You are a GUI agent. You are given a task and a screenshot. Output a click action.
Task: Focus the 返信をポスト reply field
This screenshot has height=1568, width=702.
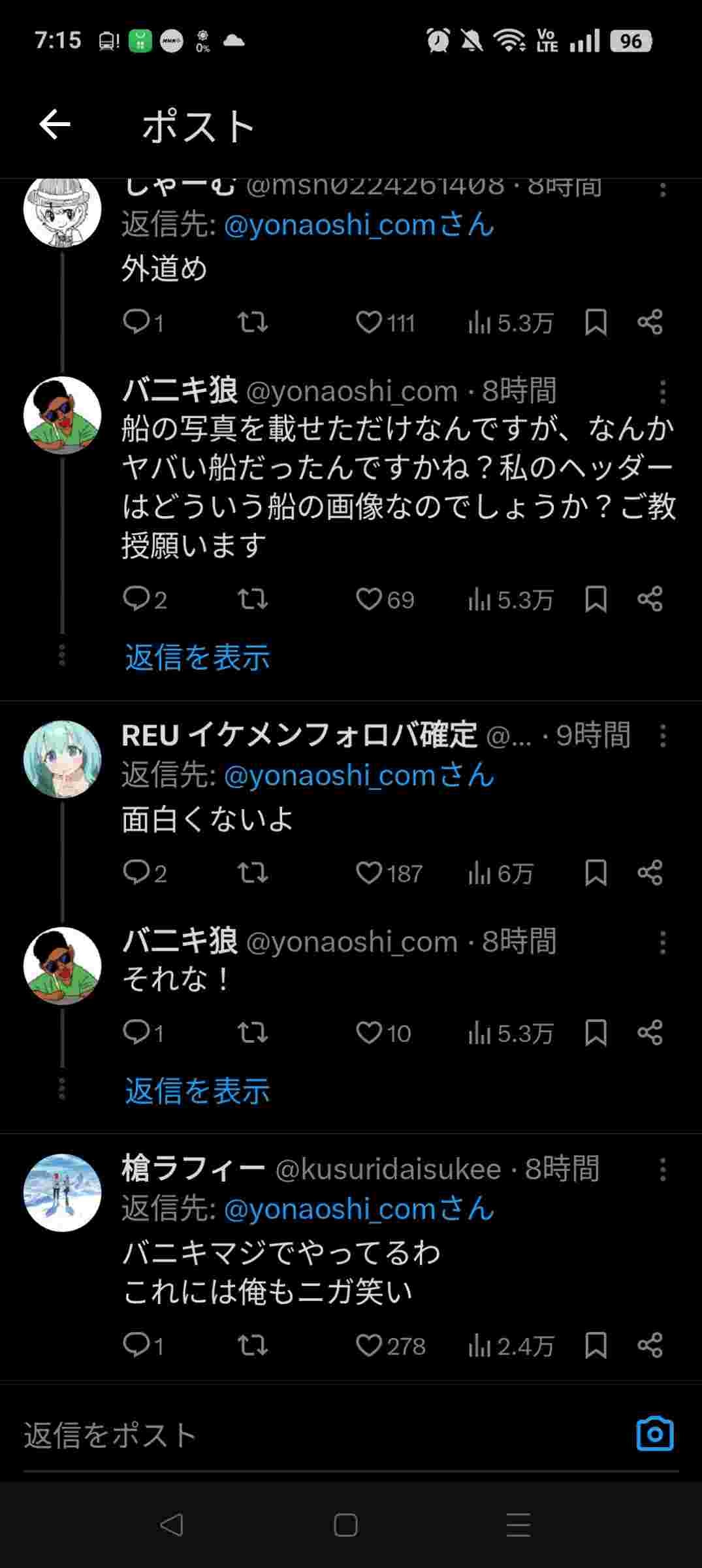294,1435
